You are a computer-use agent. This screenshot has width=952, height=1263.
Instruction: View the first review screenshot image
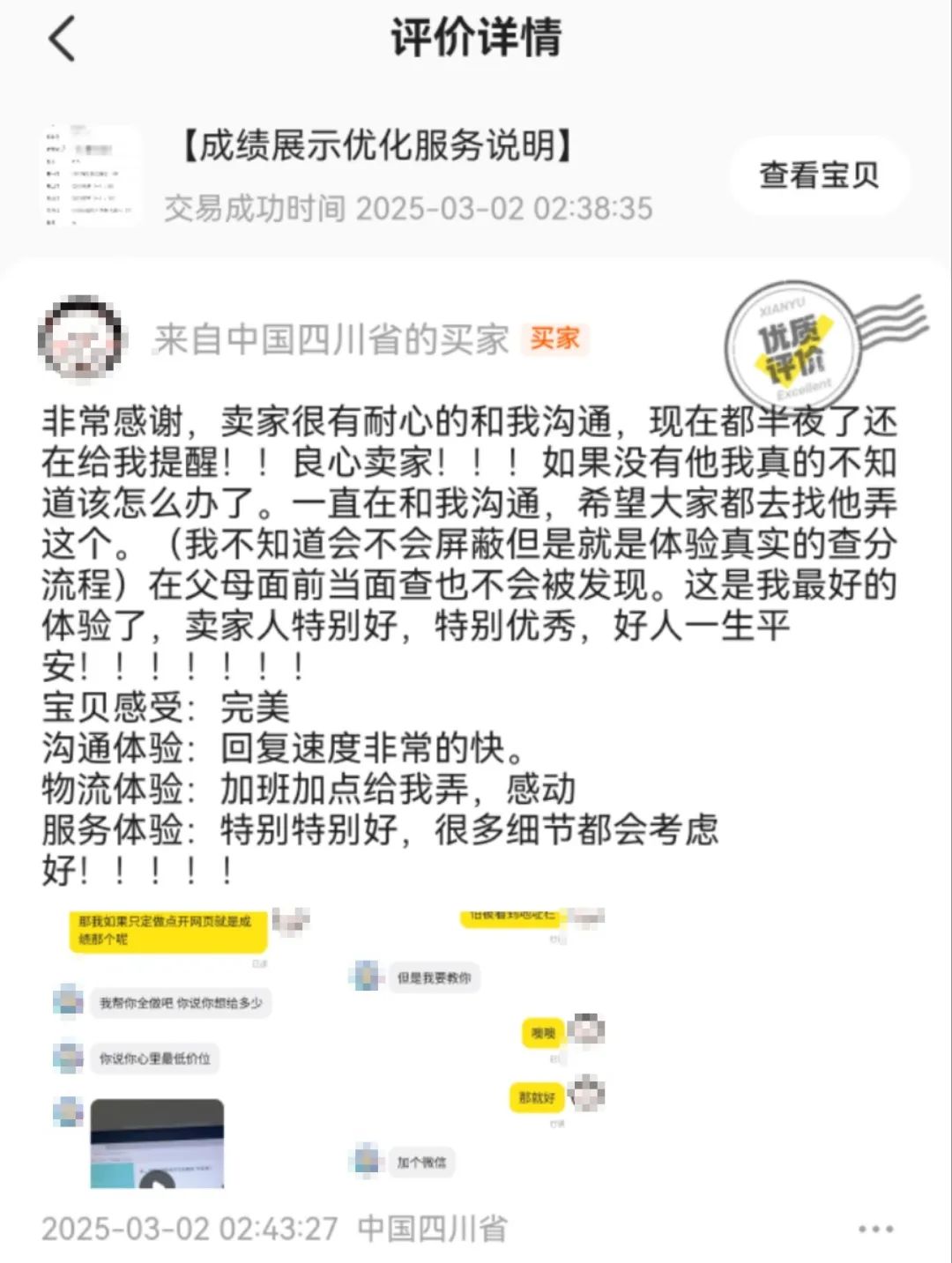[x=179, y=1048]
